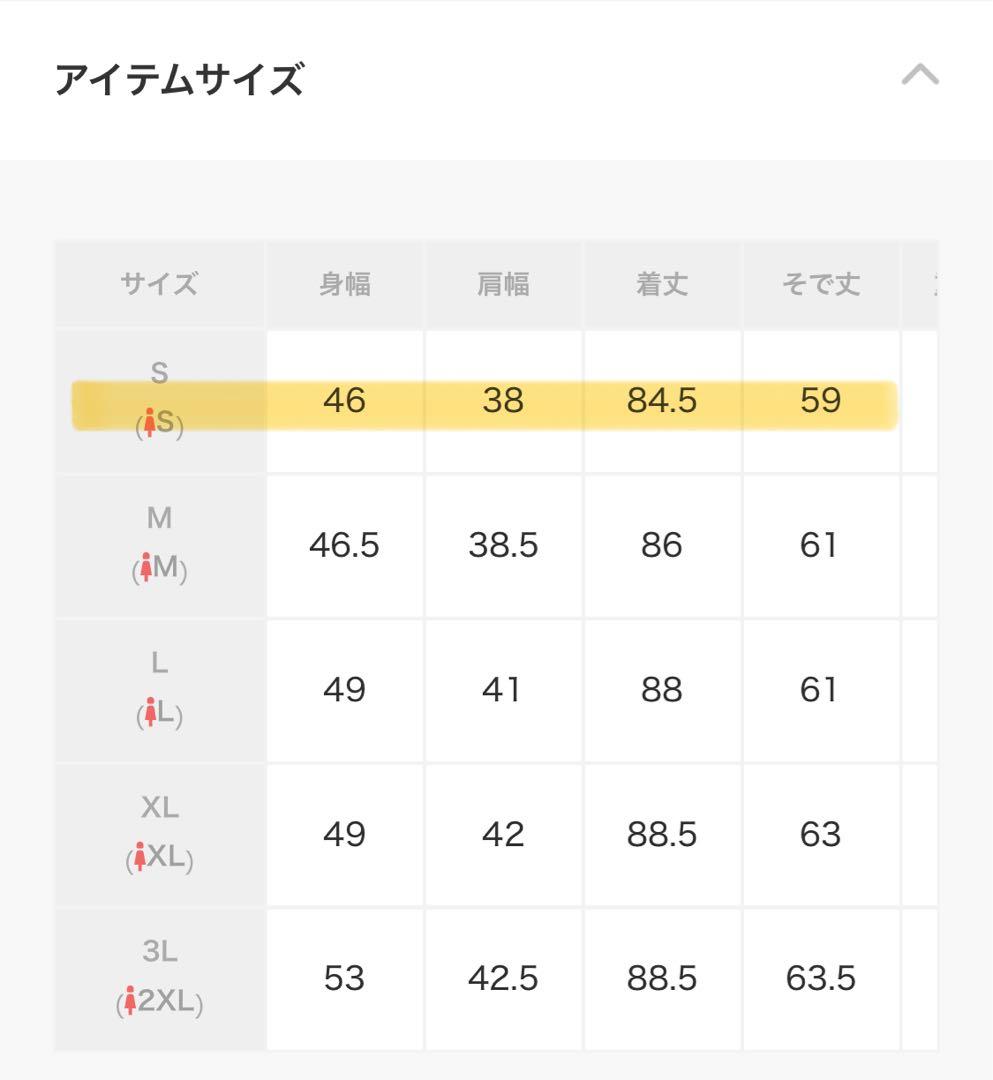Click the サイズ column header
The height and width of the screenshot is (1080, 993).
[x=160, y=283]
